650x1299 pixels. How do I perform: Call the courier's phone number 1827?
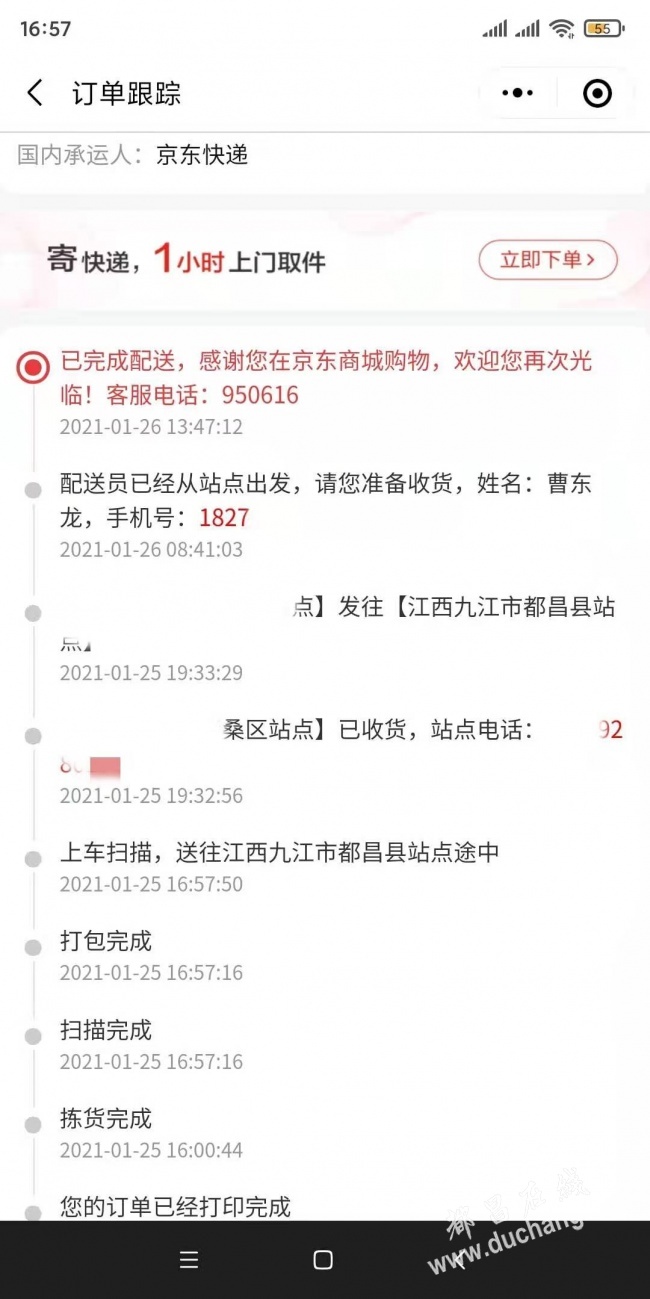coord(224,518)
